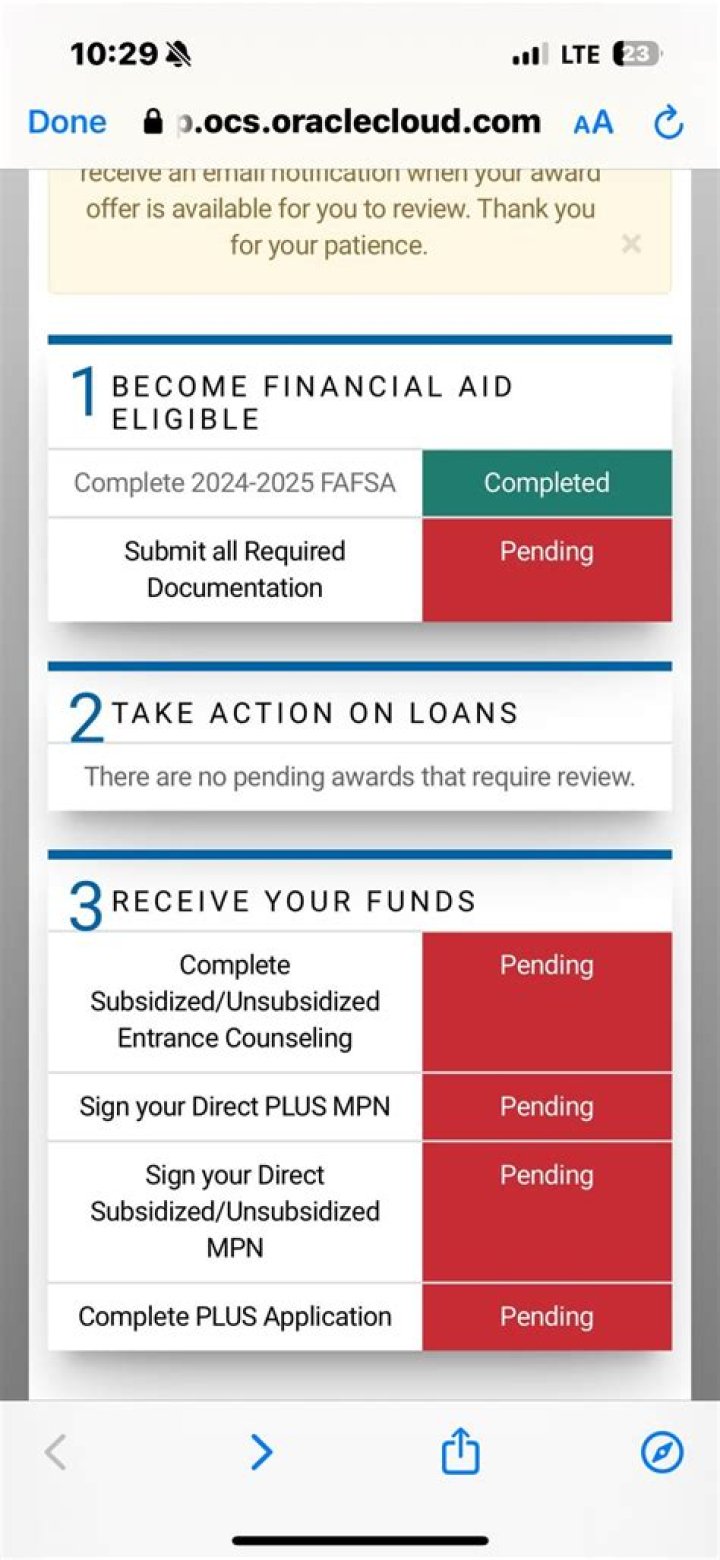Screen dimensions: 720x1560
Task: Tap the padlock icon in the address bar
Action: pyautogui.click(x=153, y=120)
